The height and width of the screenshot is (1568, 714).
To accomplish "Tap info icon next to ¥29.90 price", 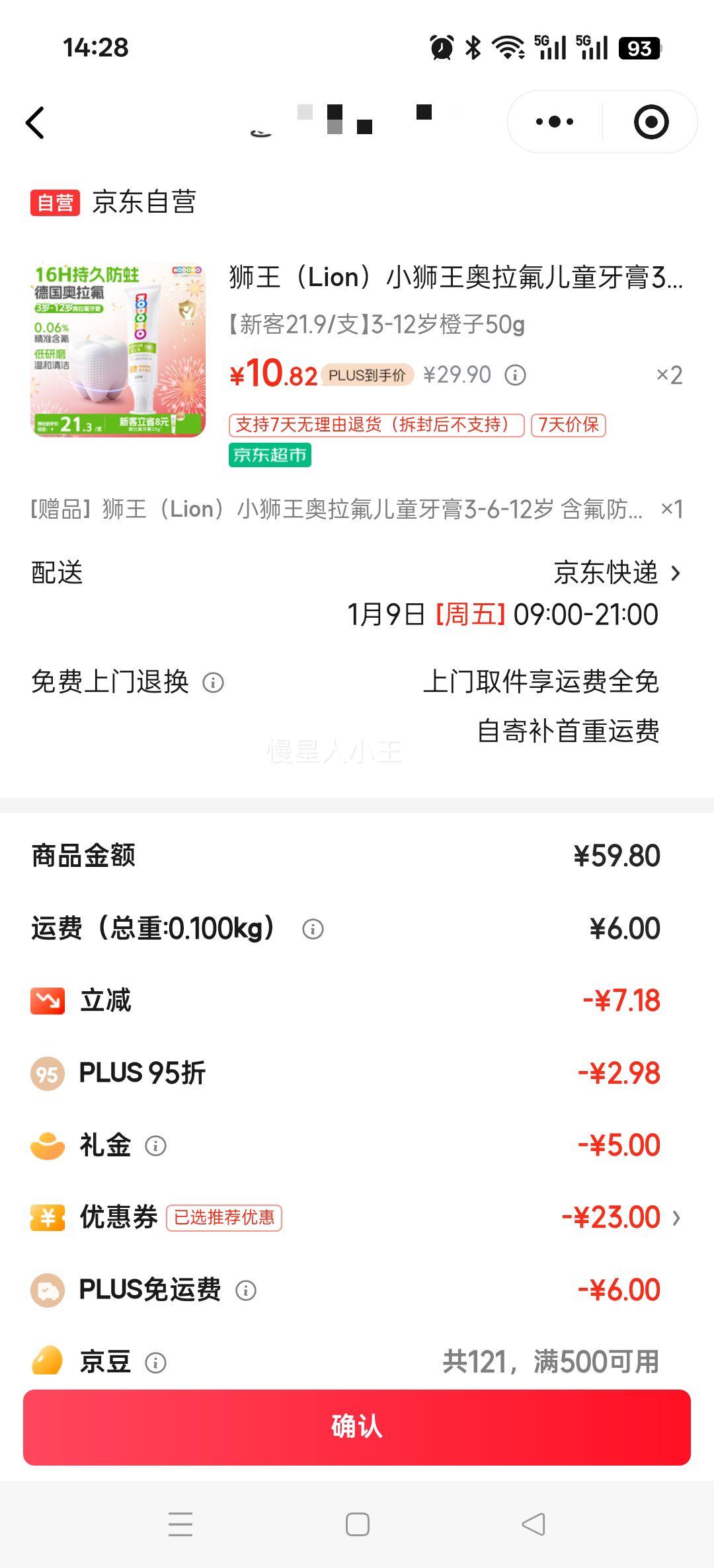I will pos(515,375).
